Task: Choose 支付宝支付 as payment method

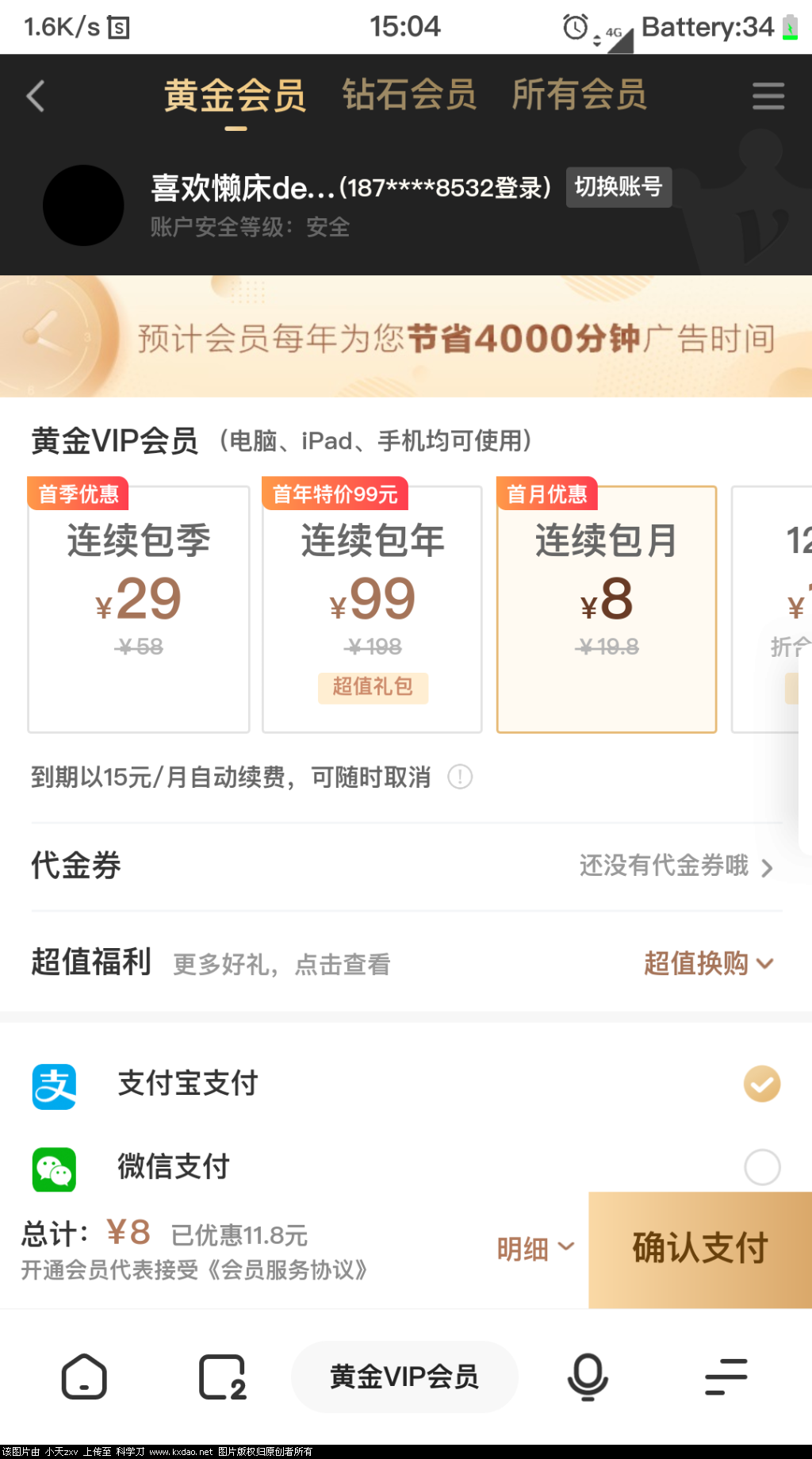Action: [406, 1084]
